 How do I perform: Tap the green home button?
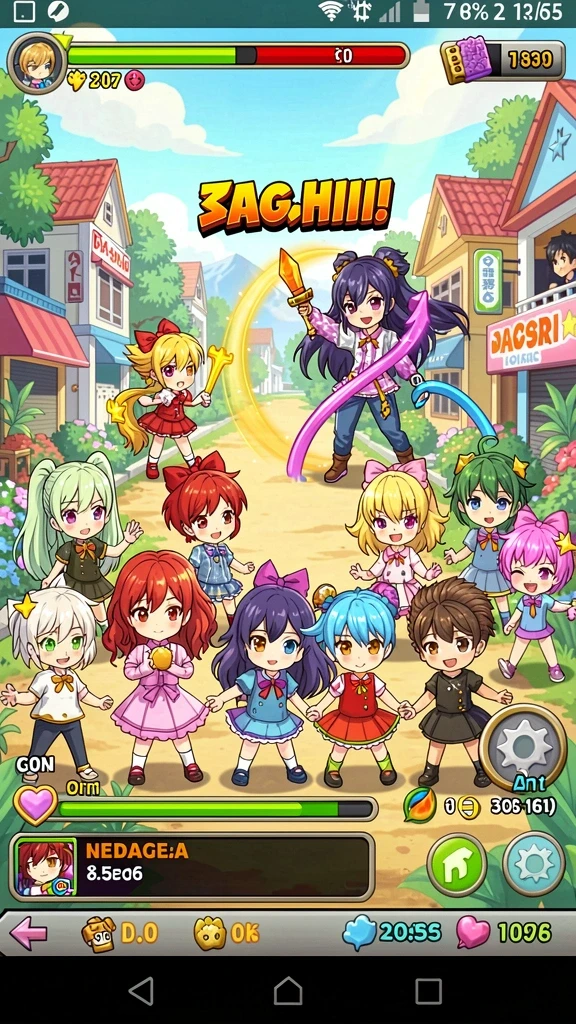(456, 863)
